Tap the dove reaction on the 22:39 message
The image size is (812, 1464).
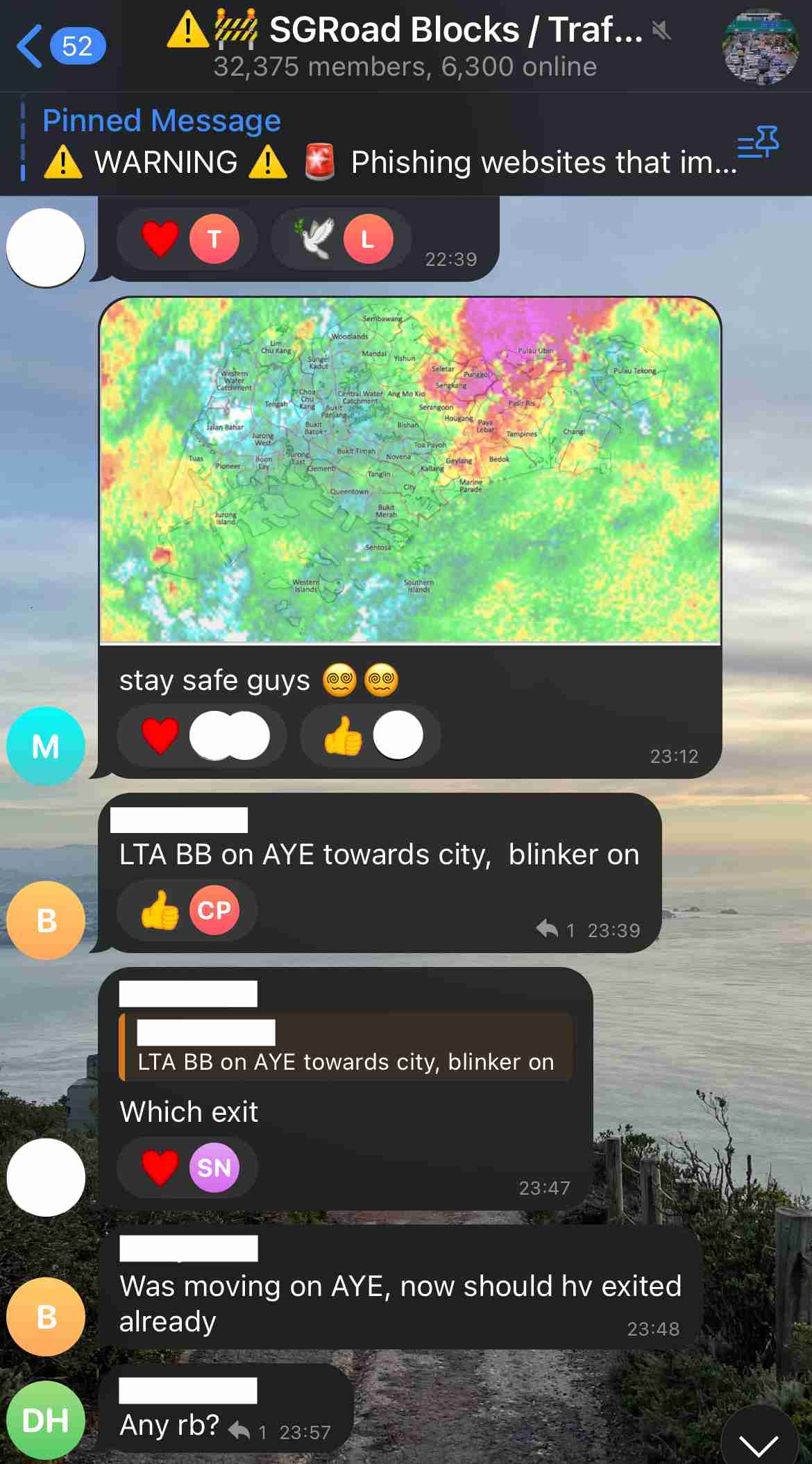[341, 239]
